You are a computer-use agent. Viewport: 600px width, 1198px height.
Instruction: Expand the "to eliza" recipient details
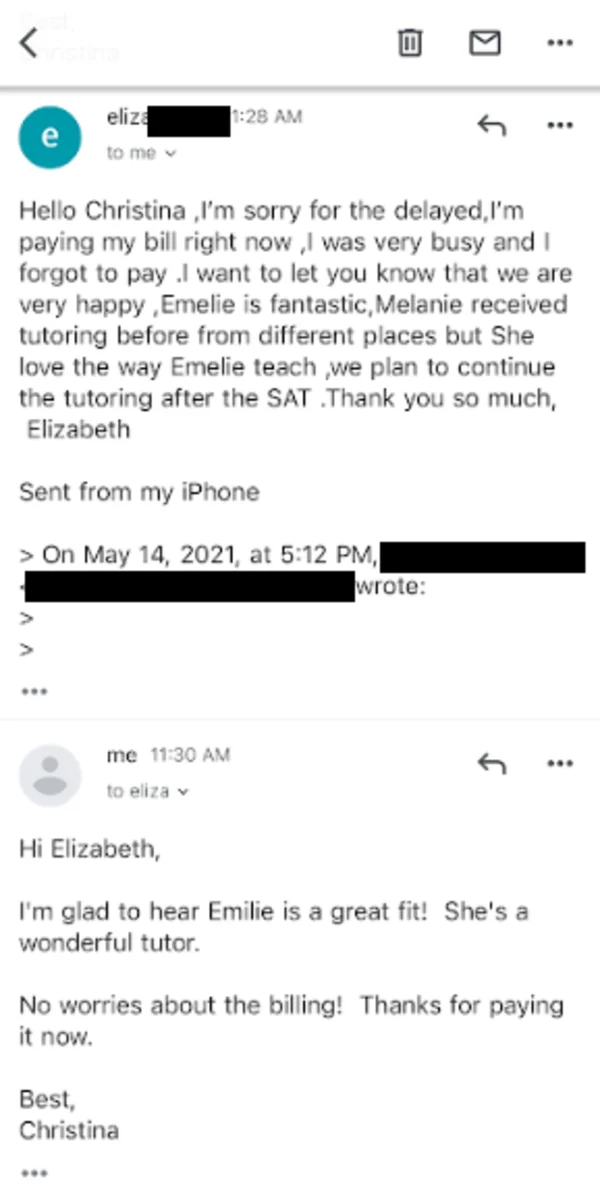coord(148,792)
